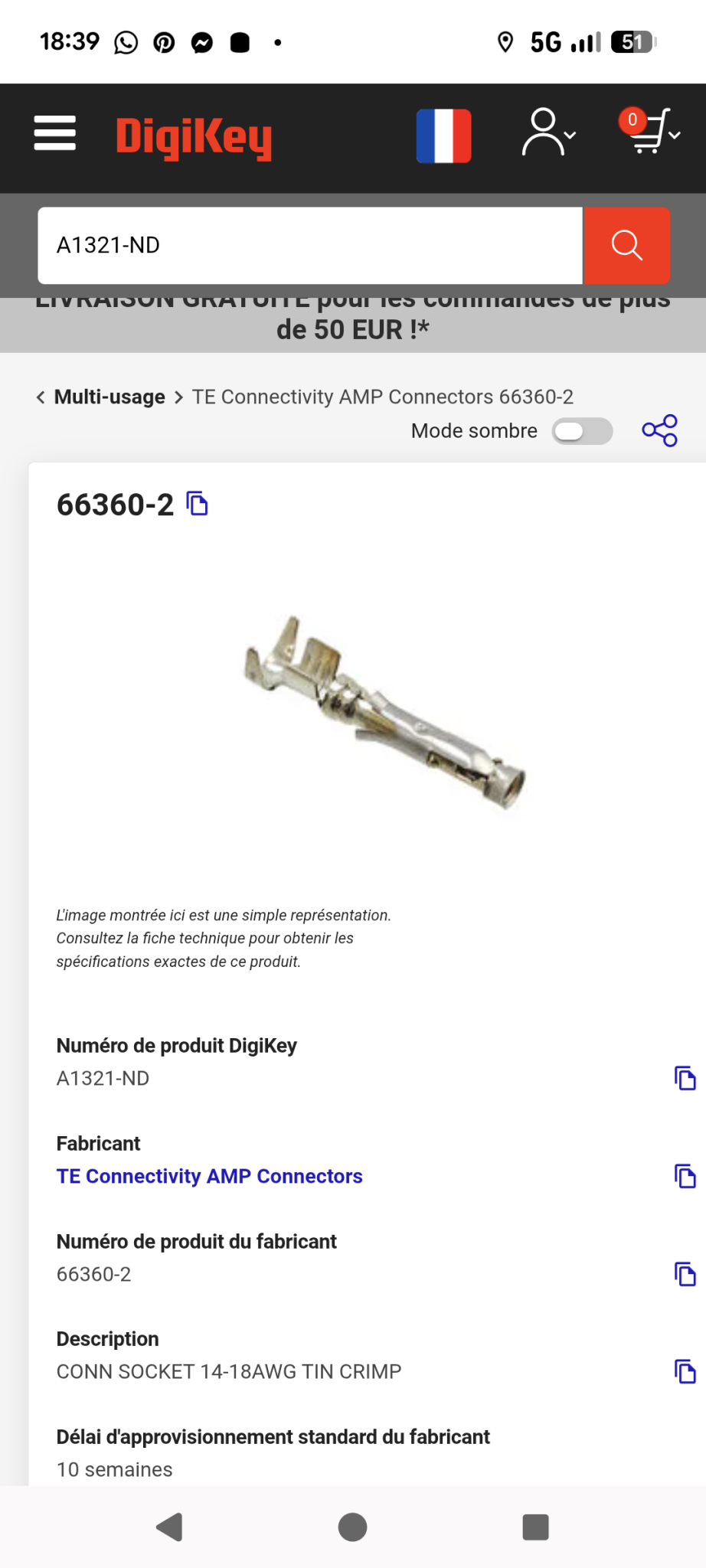This screenshot has width=706, height=1568.
Task: Tap the search field containing A1321-ND
Action: [x=310, y=245]
